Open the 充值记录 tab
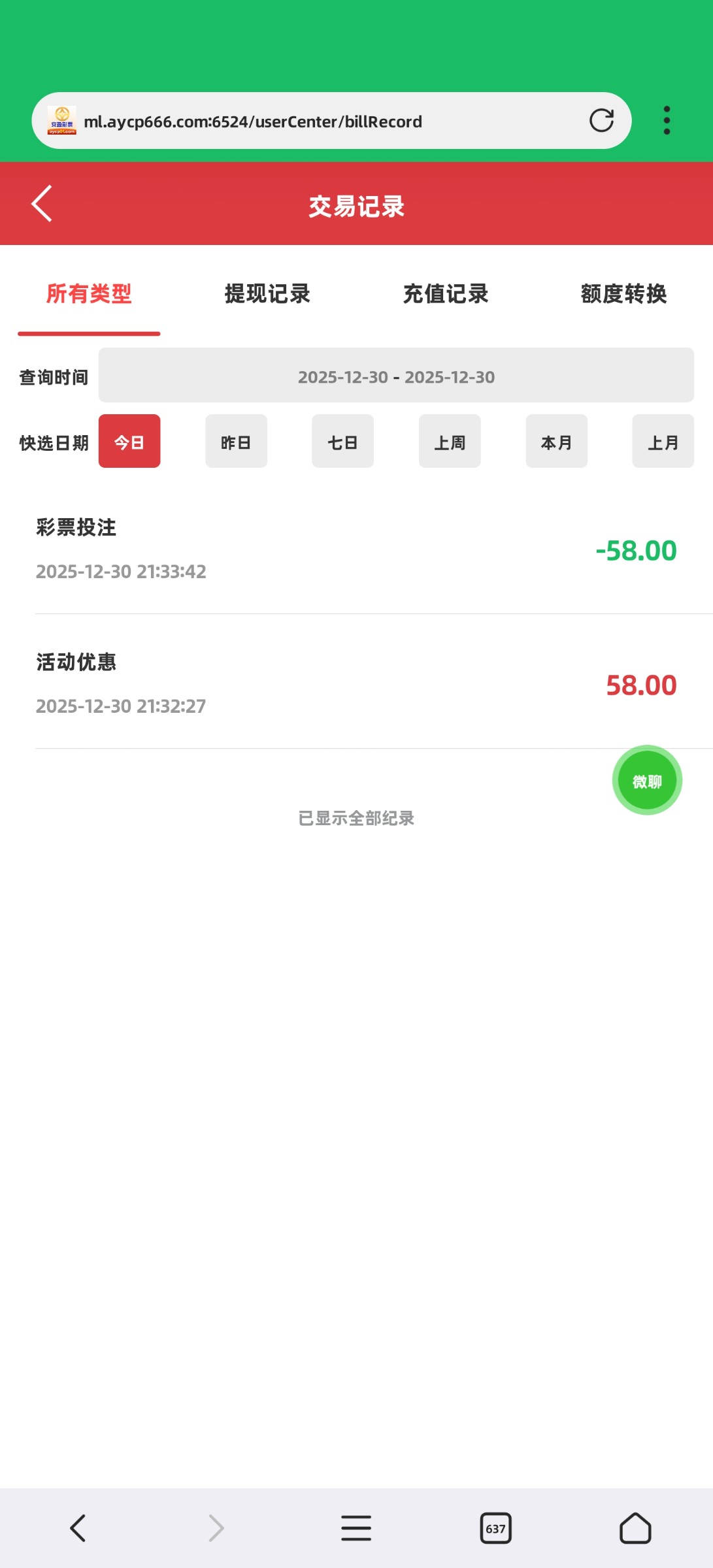The image size is (713, 1568). (446, 294)
